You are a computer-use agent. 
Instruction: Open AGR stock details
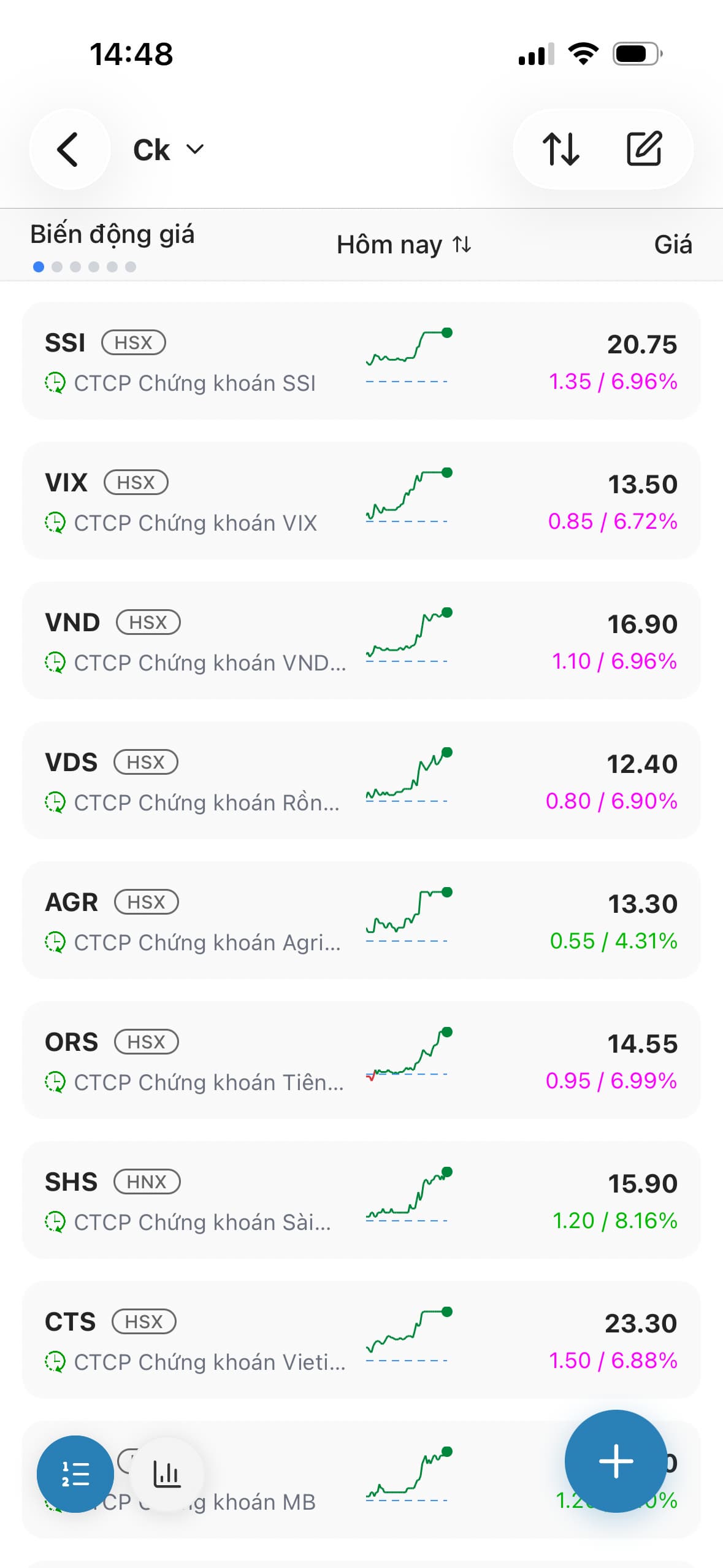361,920
